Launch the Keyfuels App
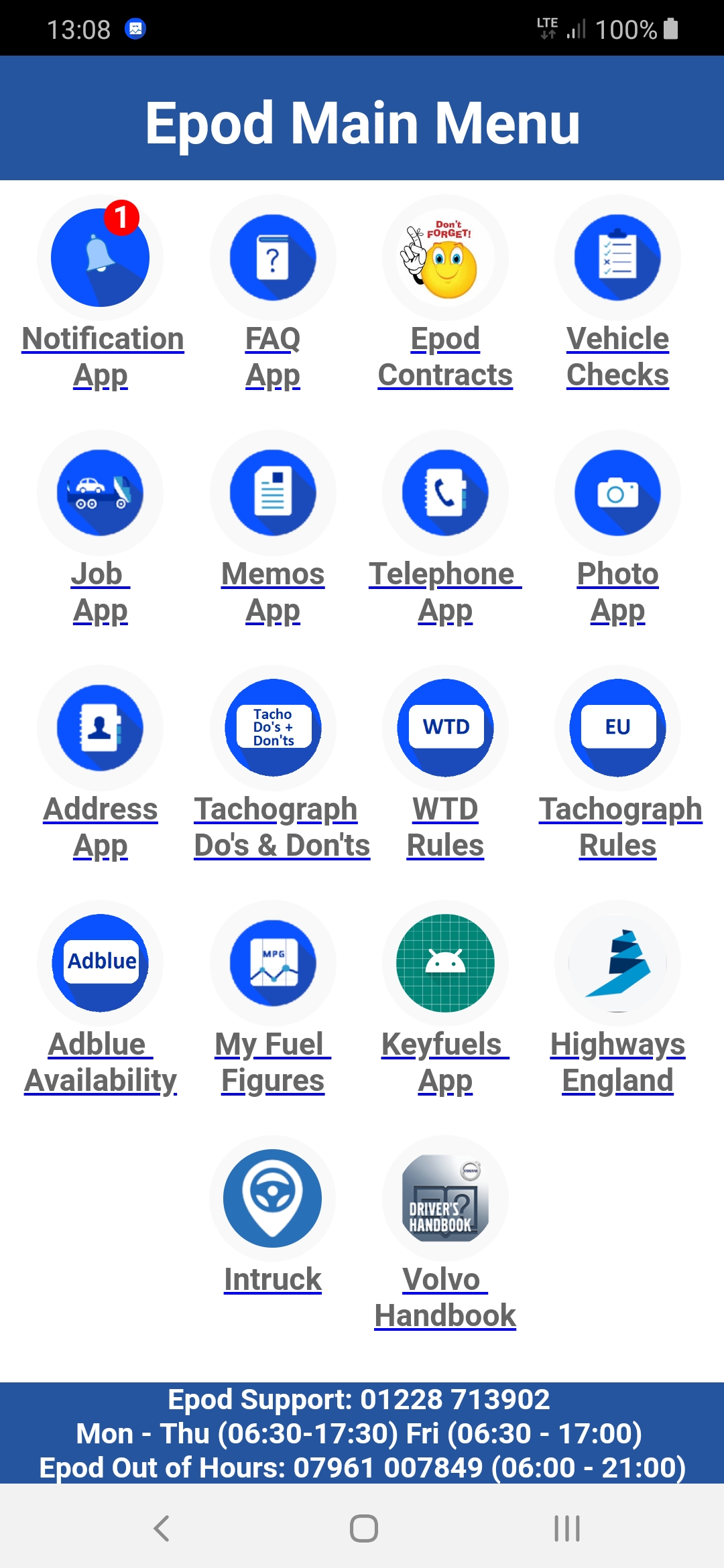 pyautogui.click(x=445, y=964)
